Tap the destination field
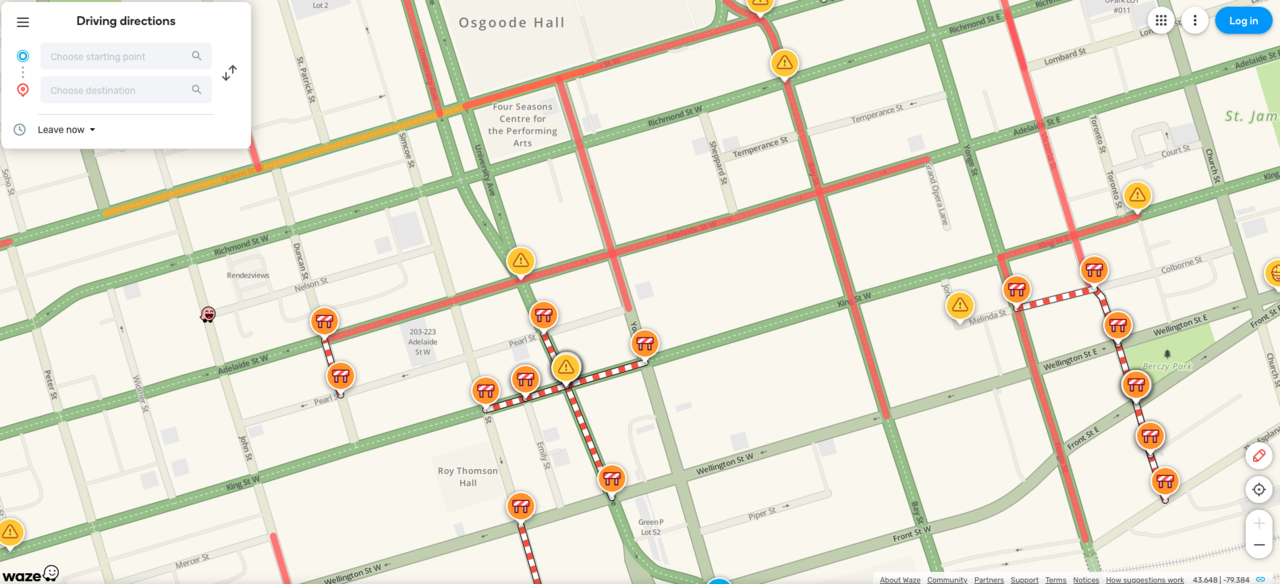Image resolution: width=1280 pixels, height=584 pixels. (125, 90)
